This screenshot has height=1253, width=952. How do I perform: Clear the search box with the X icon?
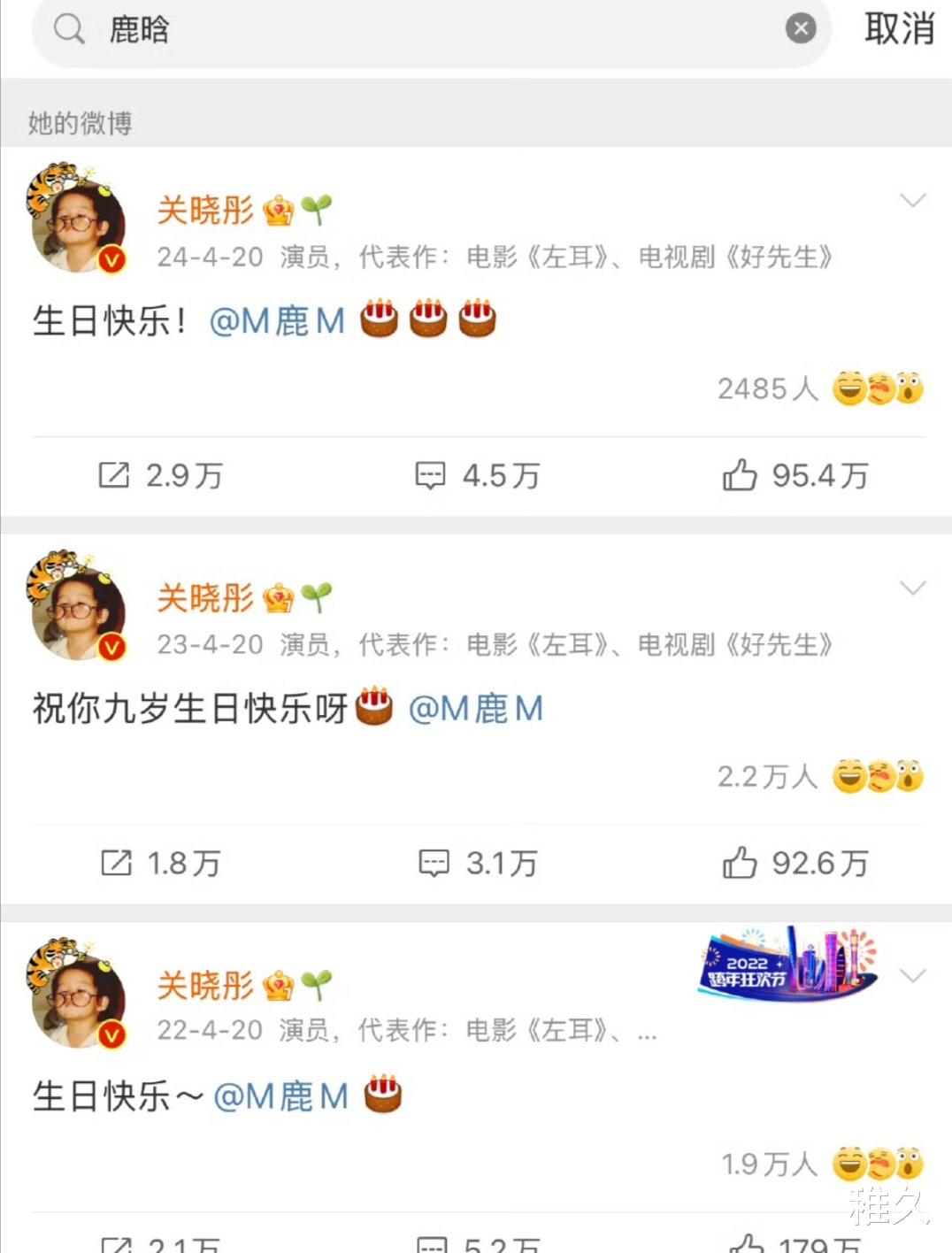(x=801, y=27)
